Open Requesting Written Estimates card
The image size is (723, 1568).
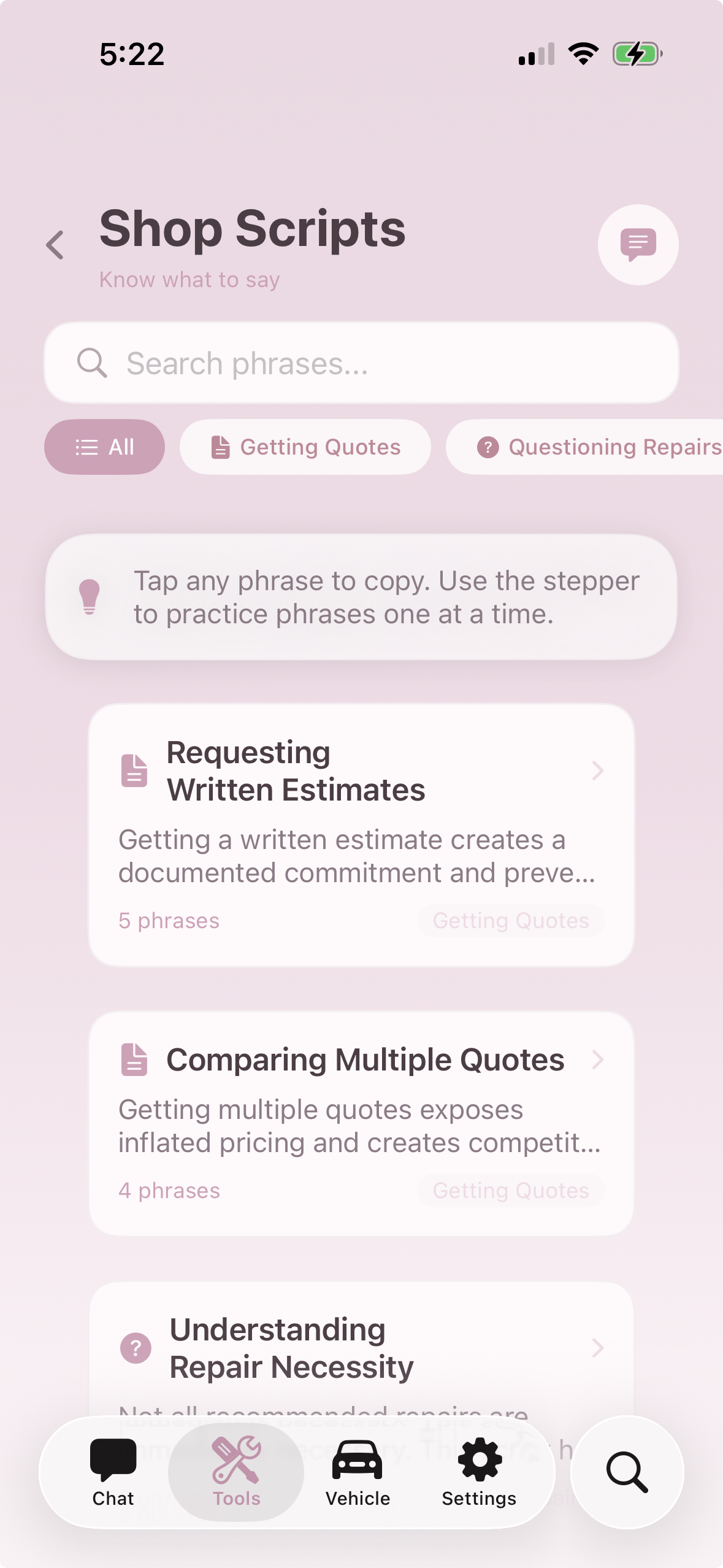[x=361, y=834]
